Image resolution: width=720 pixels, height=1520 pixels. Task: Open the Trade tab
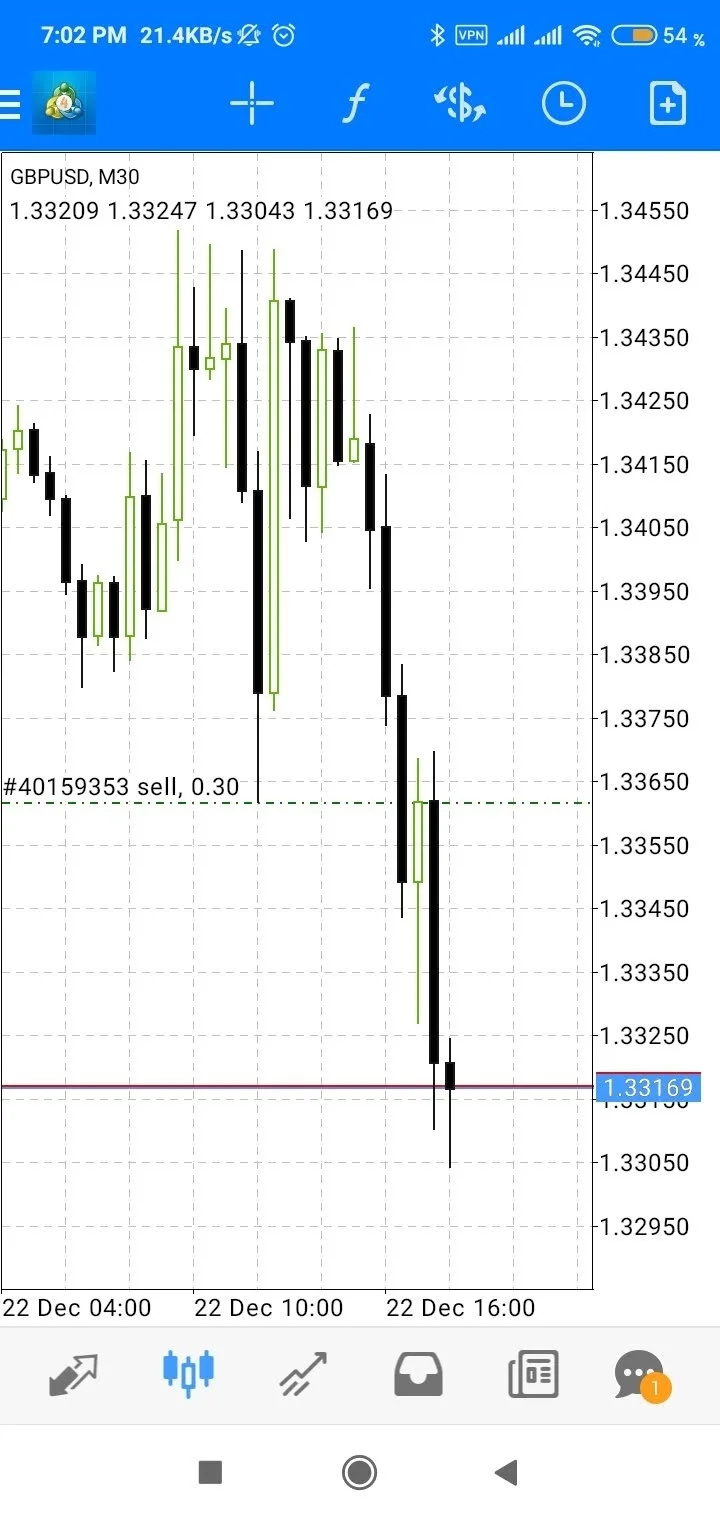pyautogui.click(x=303, y=1374)
